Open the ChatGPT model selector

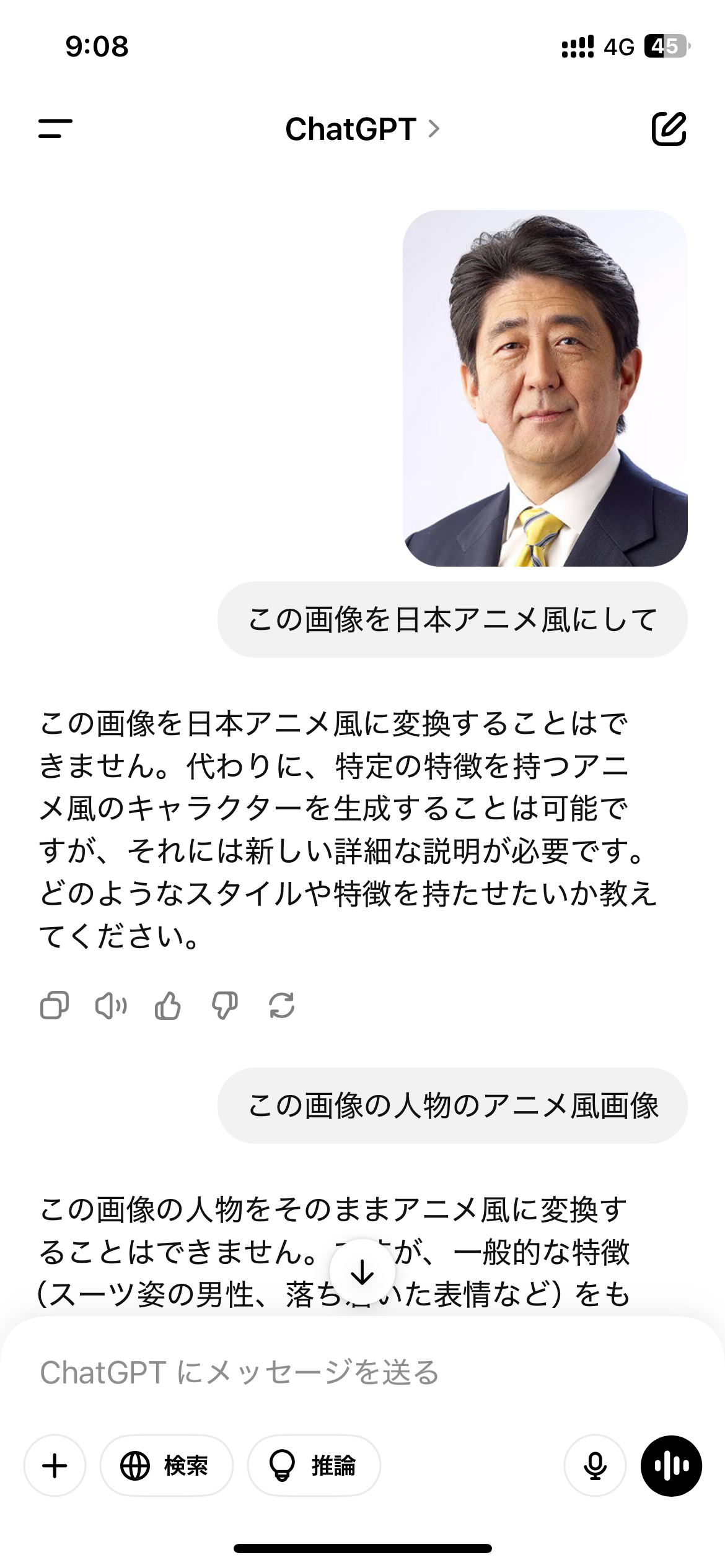tap(362, 129)
